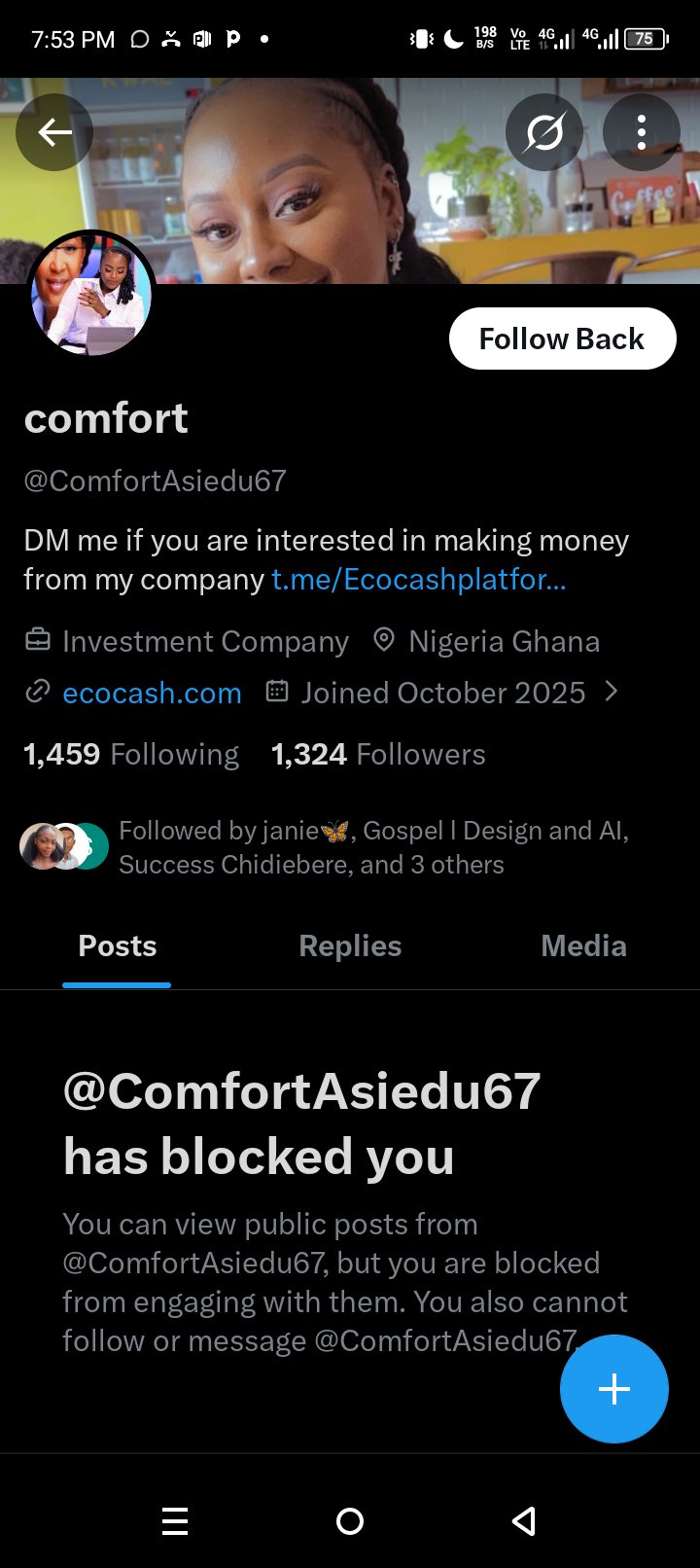Tap the Grok icon on the banner
700x1568 pixels.
click(x=544, y=132)
